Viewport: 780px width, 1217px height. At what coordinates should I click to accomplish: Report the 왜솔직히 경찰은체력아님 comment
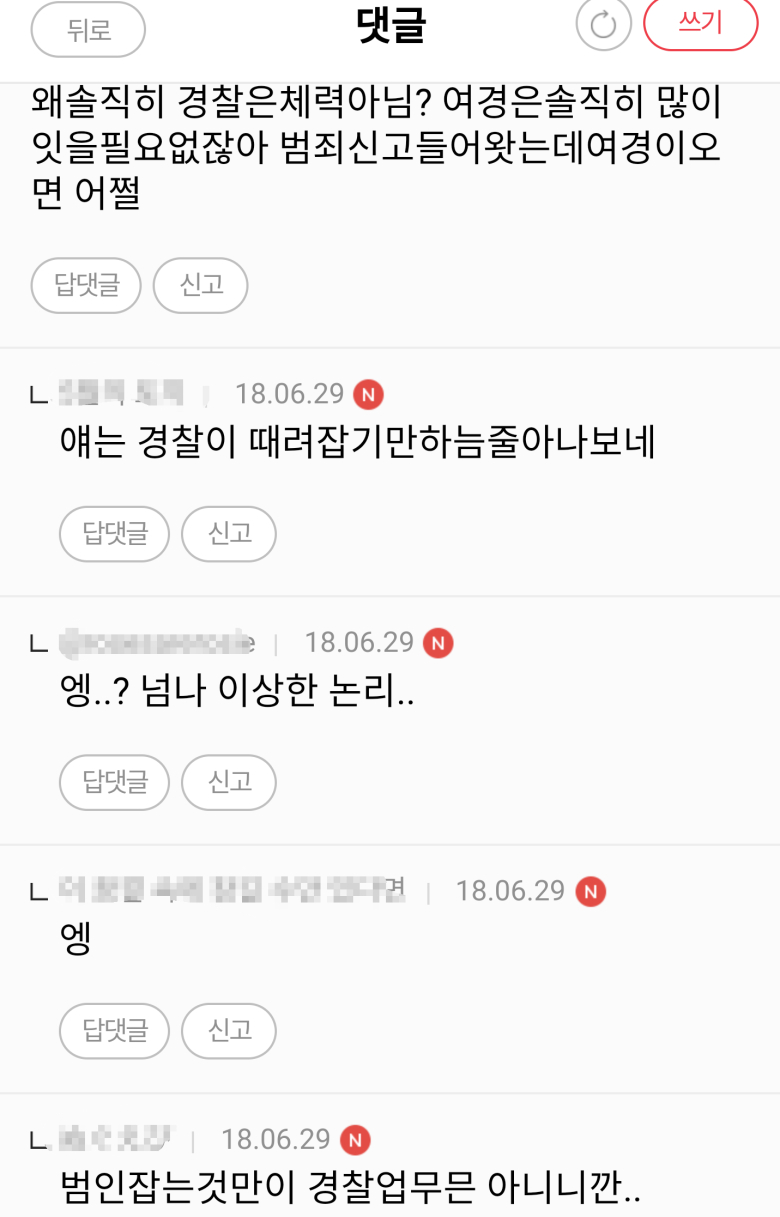point(201,285)
